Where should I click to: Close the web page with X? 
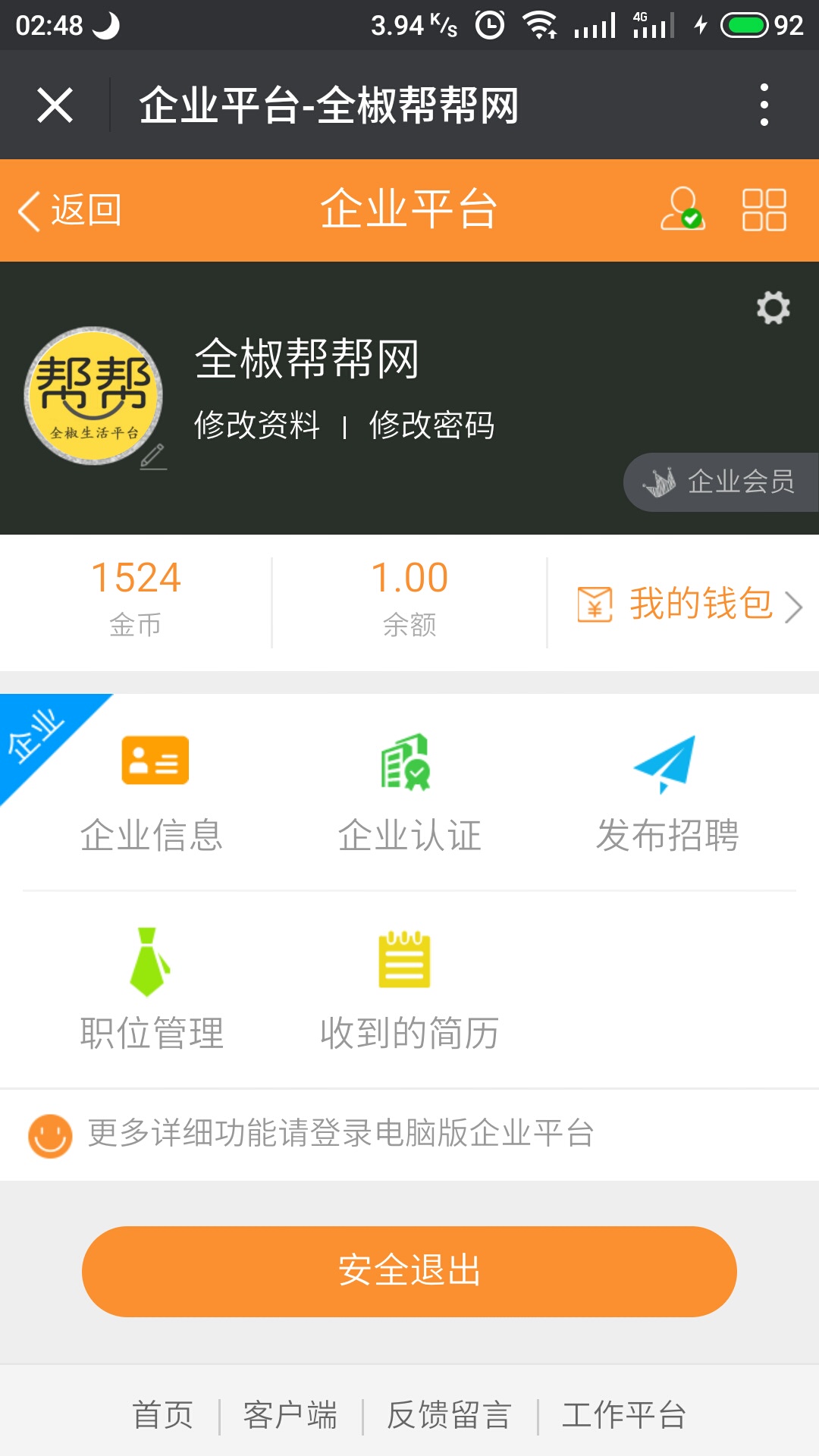[x=55, y=105]
